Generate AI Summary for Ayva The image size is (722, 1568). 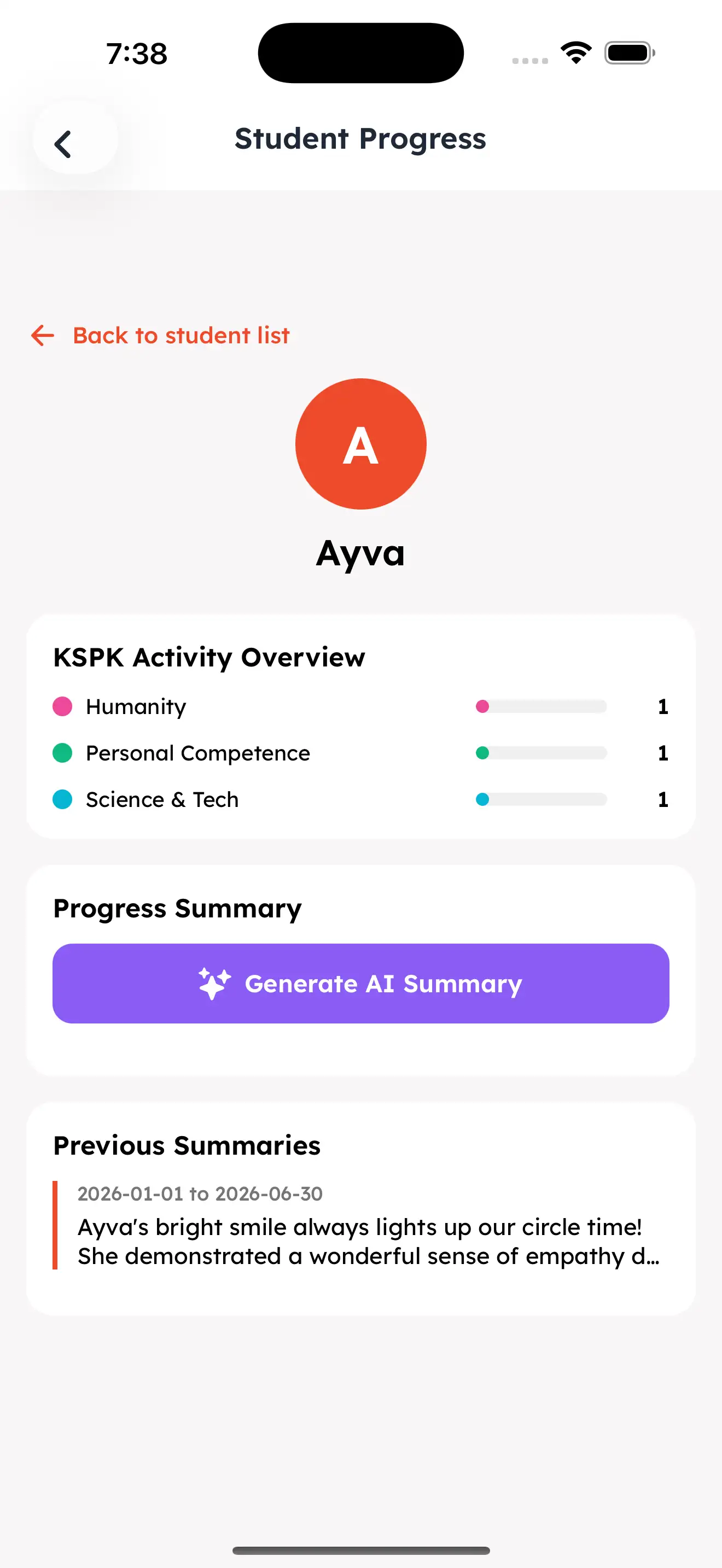point(360,983)
